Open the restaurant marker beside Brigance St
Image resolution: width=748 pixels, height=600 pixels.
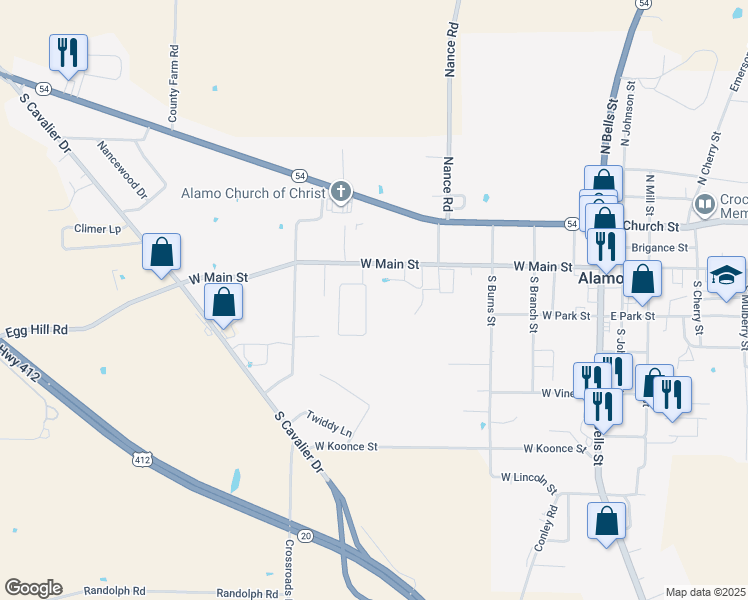606,249
